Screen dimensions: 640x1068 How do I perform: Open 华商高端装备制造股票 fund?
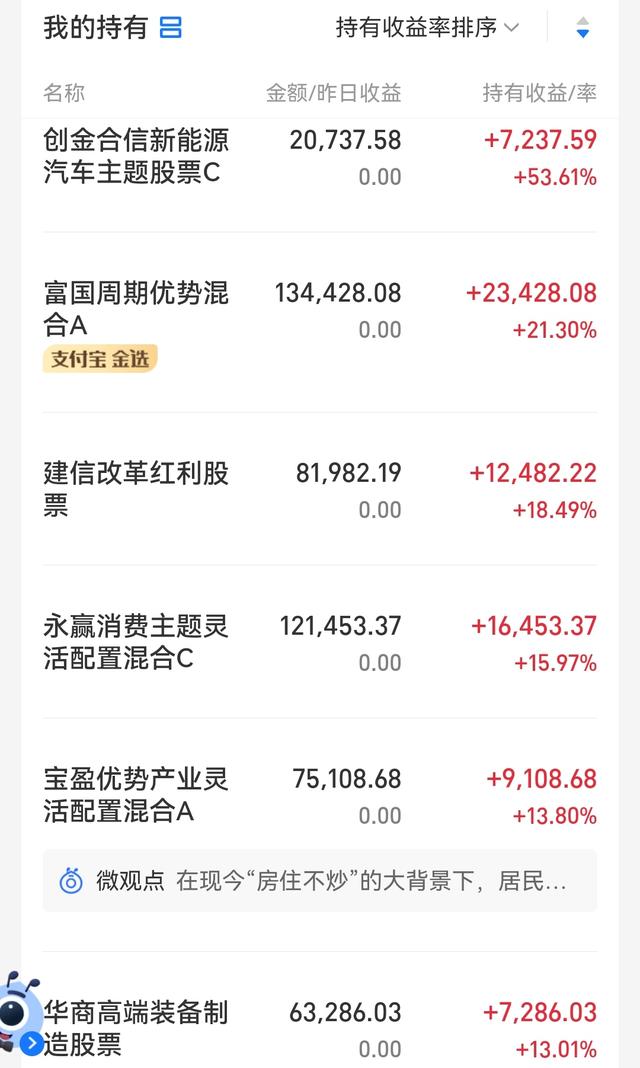pos(319,1028)
